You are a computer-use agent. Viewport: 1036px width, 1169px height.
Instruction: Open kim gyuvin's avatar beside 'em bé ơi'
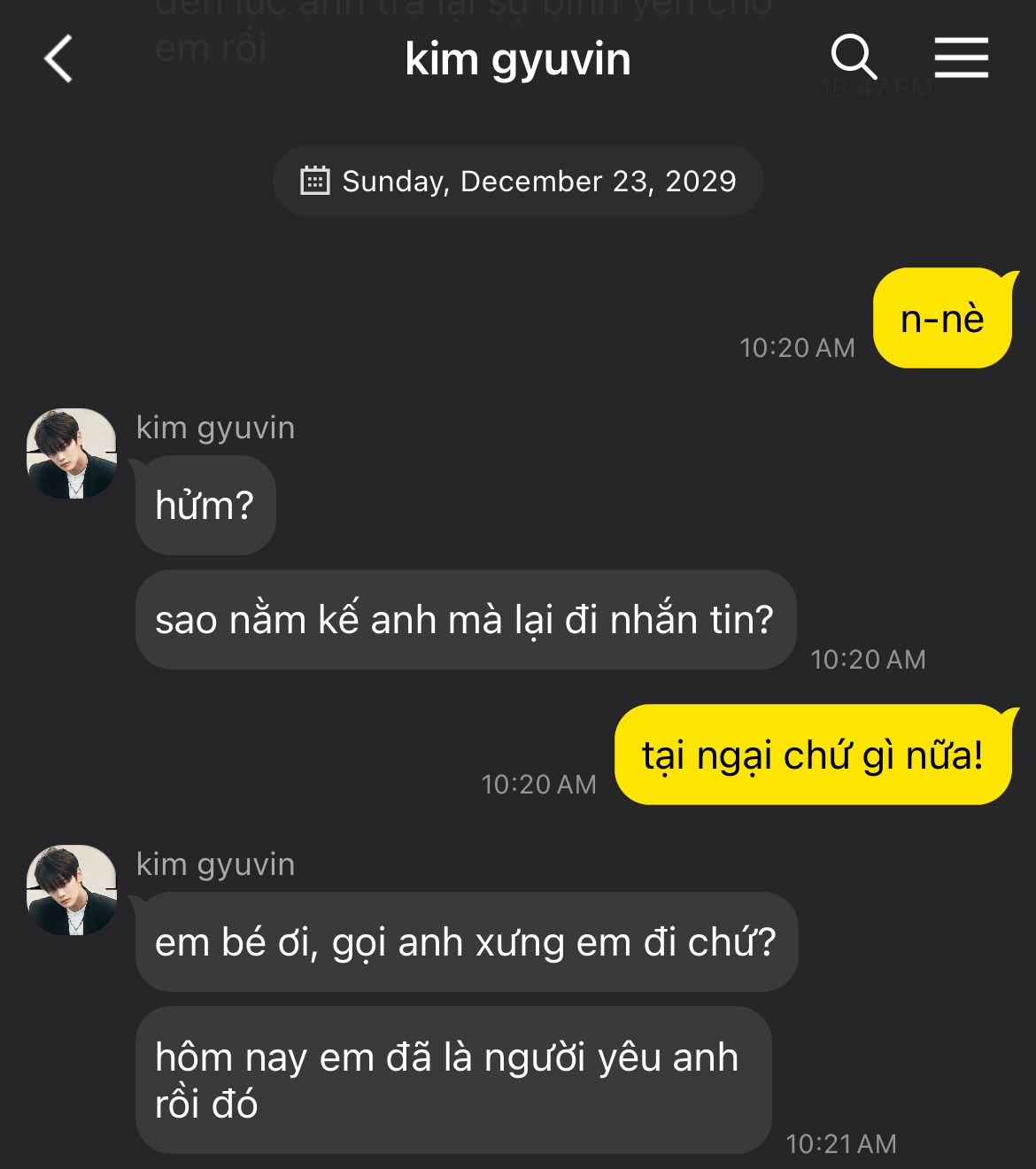(x=72, y=890)
